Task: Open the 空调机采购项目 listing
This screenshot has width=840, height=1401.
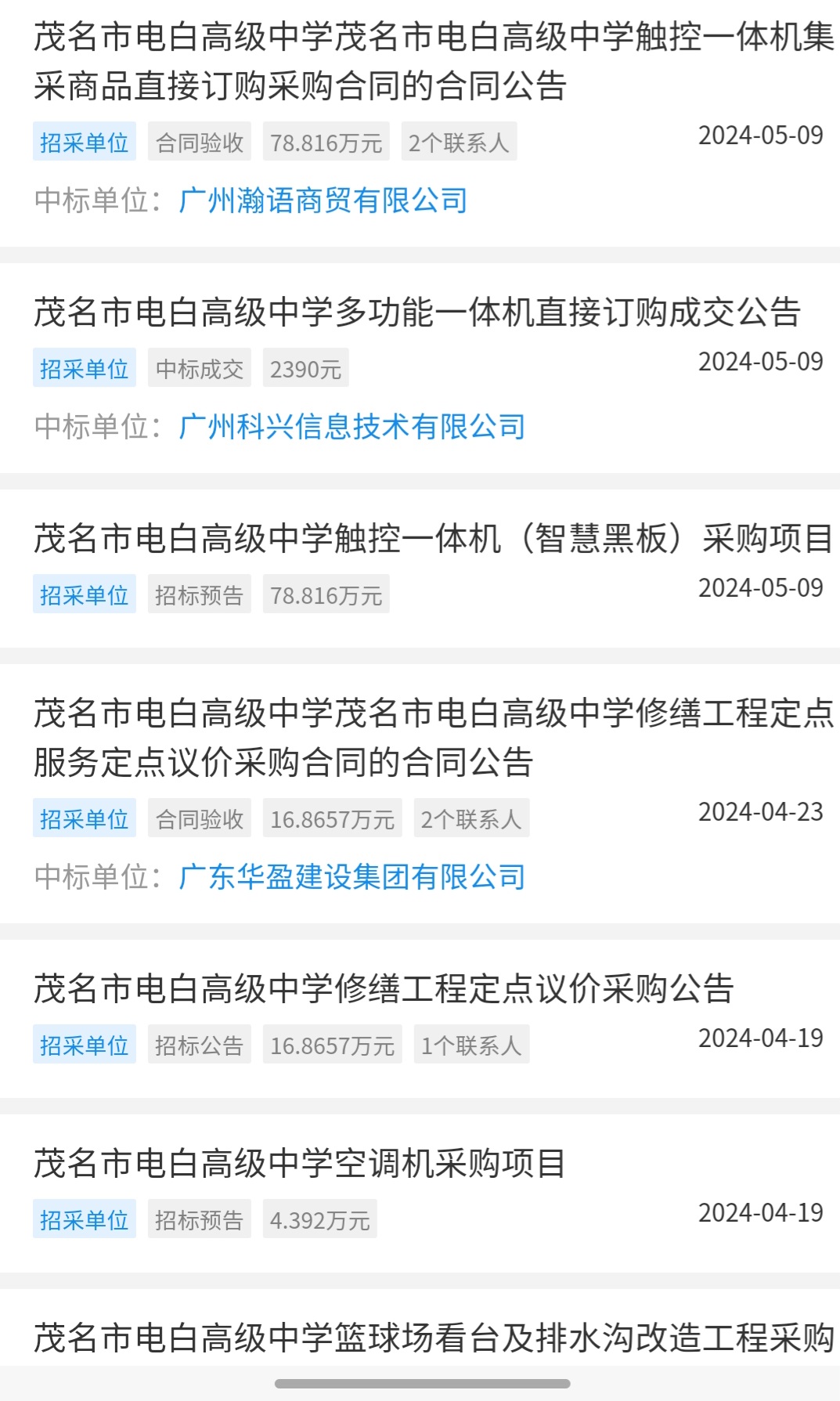Action: coord(299,1163)
